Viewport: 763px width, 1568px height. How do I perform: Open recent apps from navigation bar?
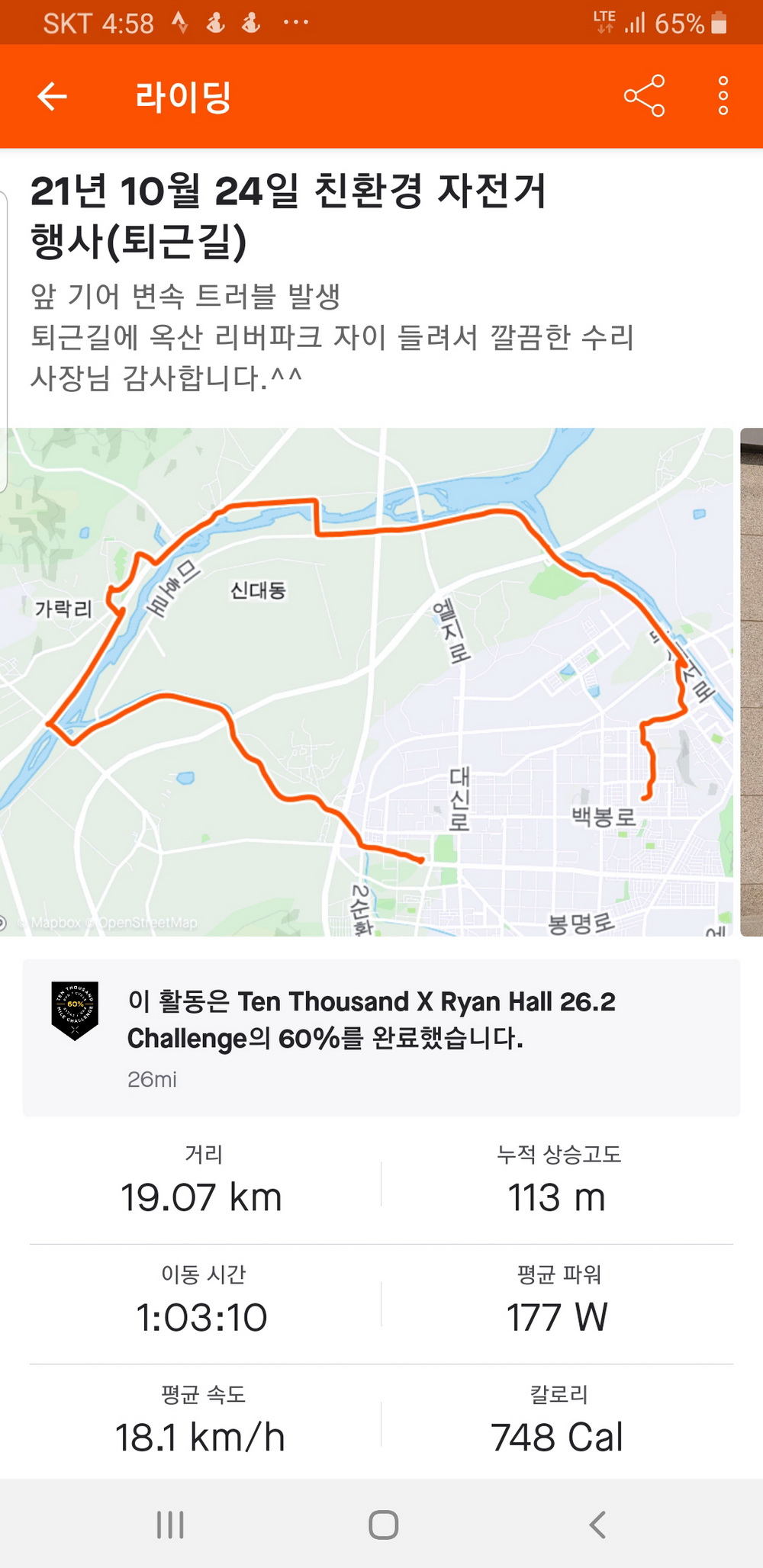170,1525
